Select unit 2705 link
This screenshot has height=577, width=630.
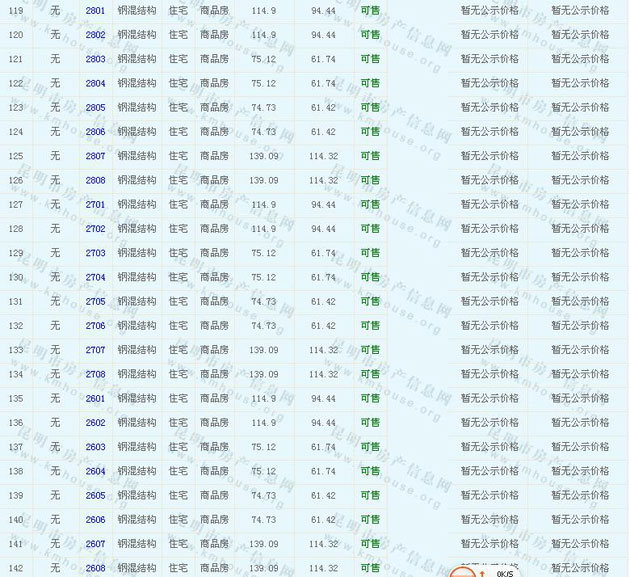(95, 302)
